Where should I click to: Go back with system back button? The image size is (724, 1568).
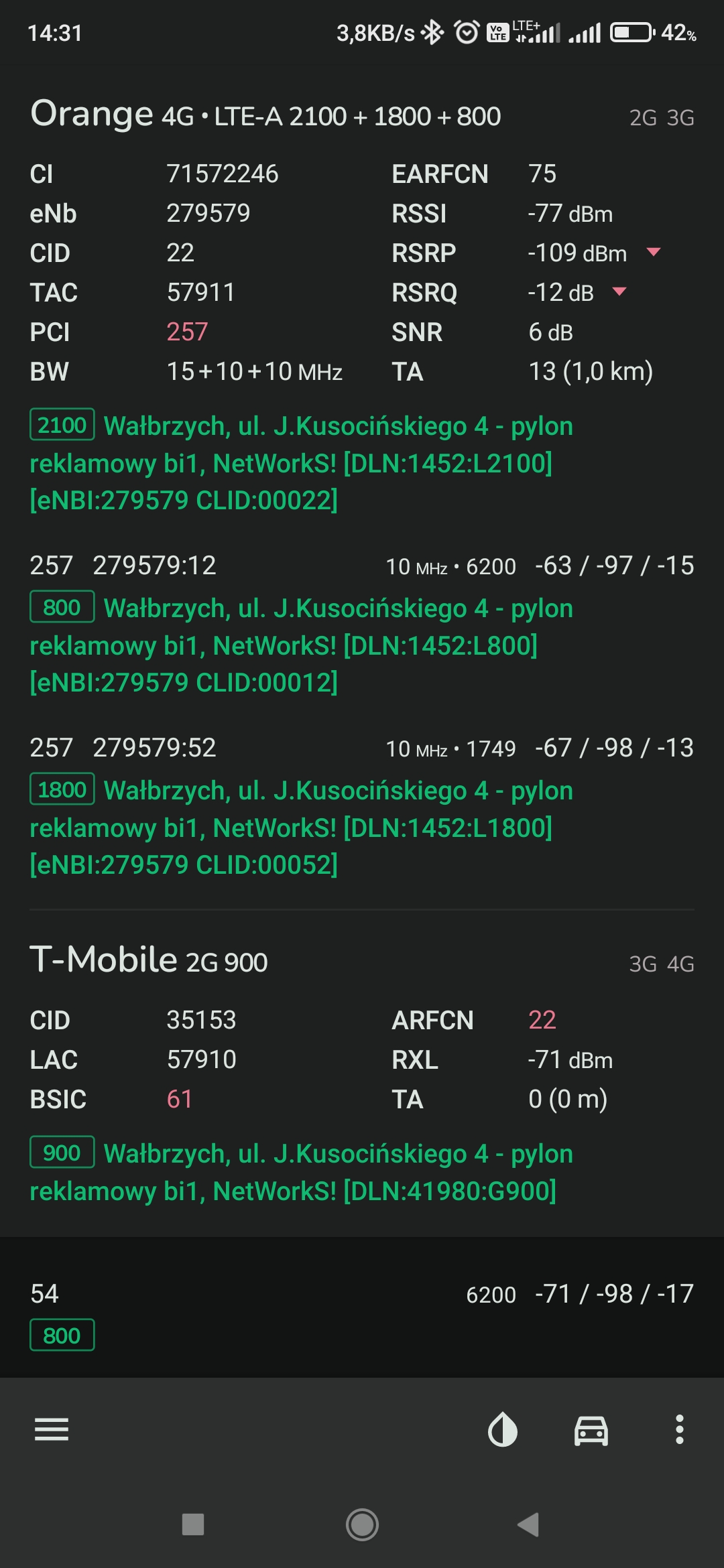pyautogui.click(x=528, y=1524)
